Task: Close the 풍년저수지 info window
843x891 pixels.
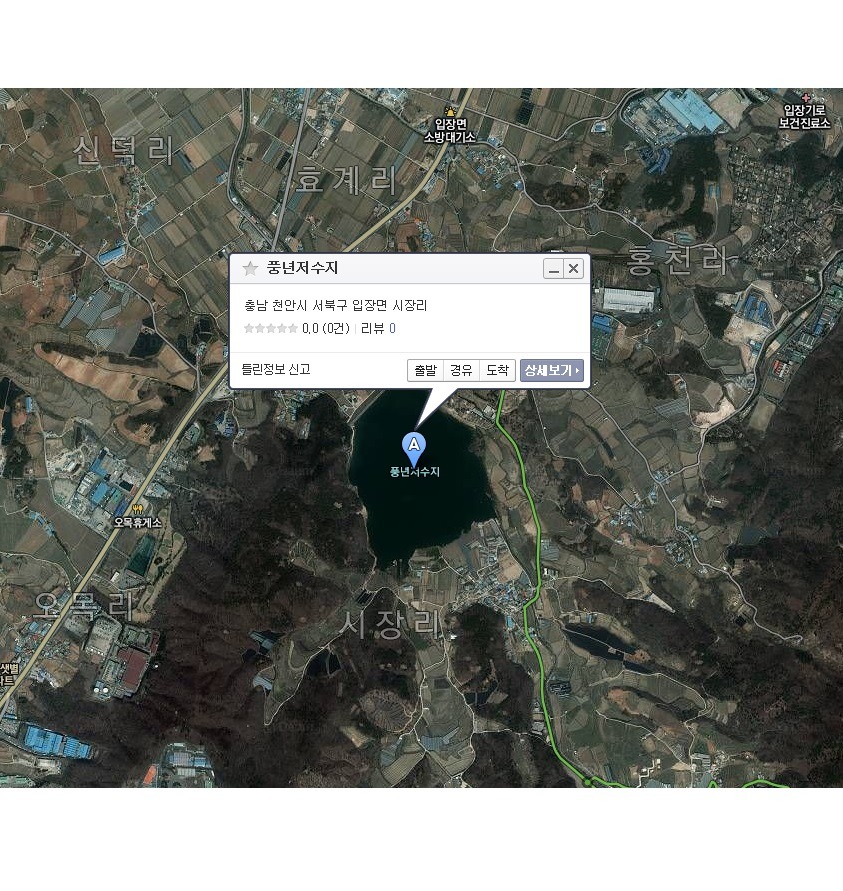Action: tap(573, 269)
